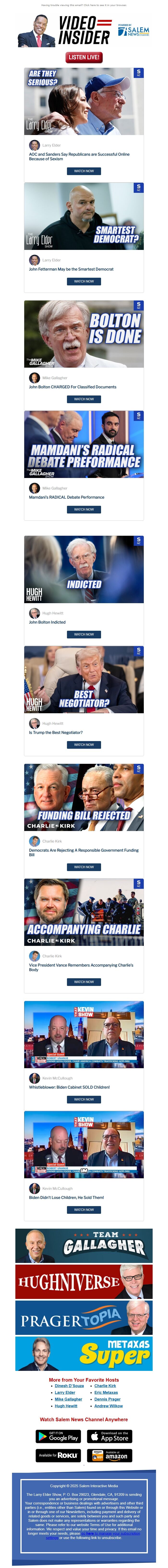The image size is (168, 1568).
Task: Open the Hughniverse banner
Action: tap(84, 1281)
